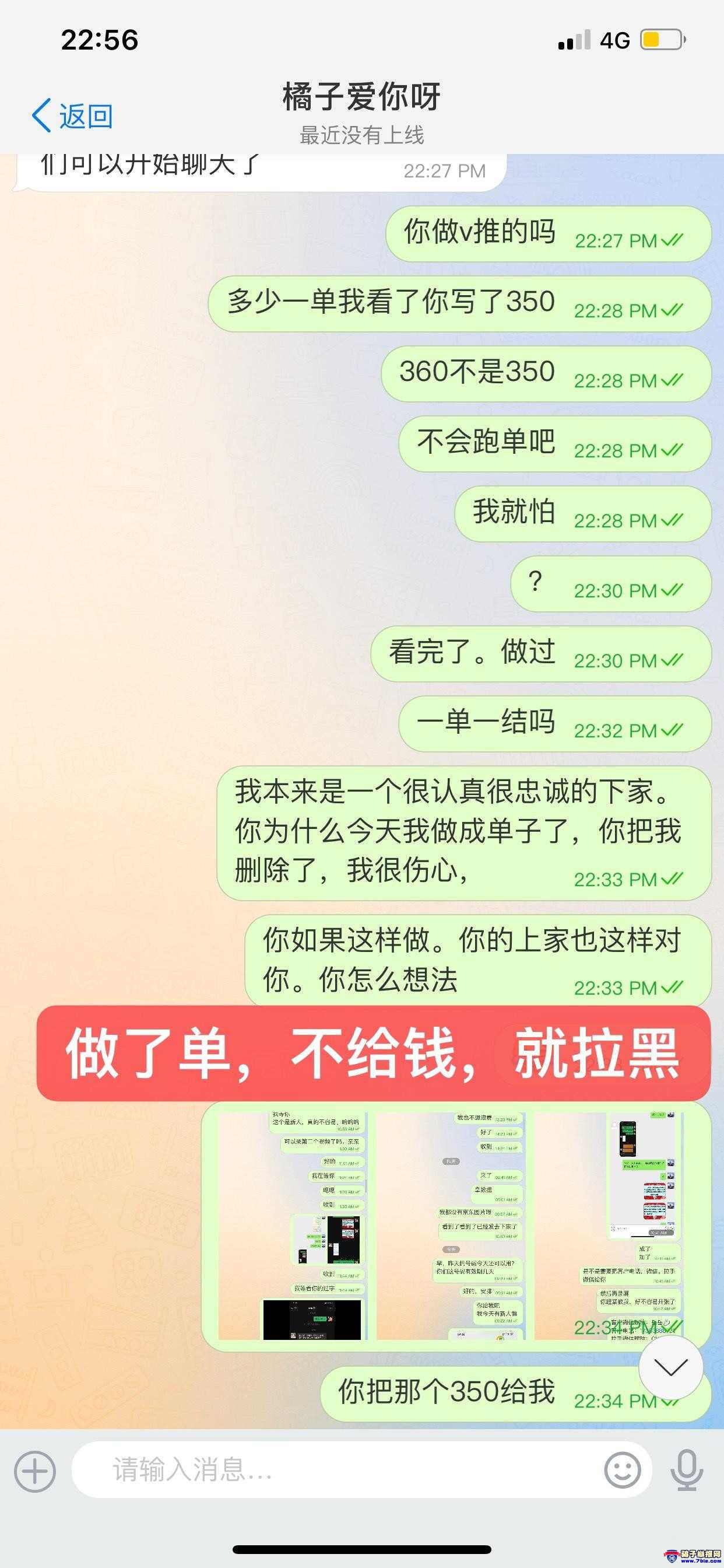Viewport: 724px width, 1568px height.
Task: Open the emoji picker smiley
Action: [622, 1470]
